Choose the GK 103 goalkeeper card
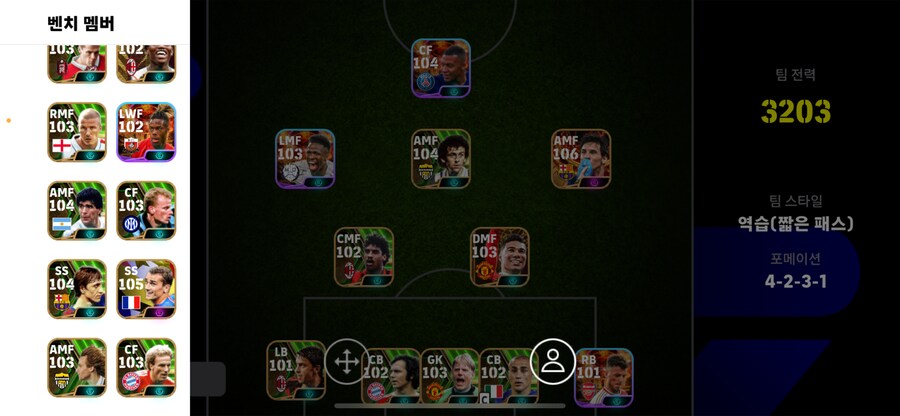This screenshot has width=900, height=416. tap(449, 376)
